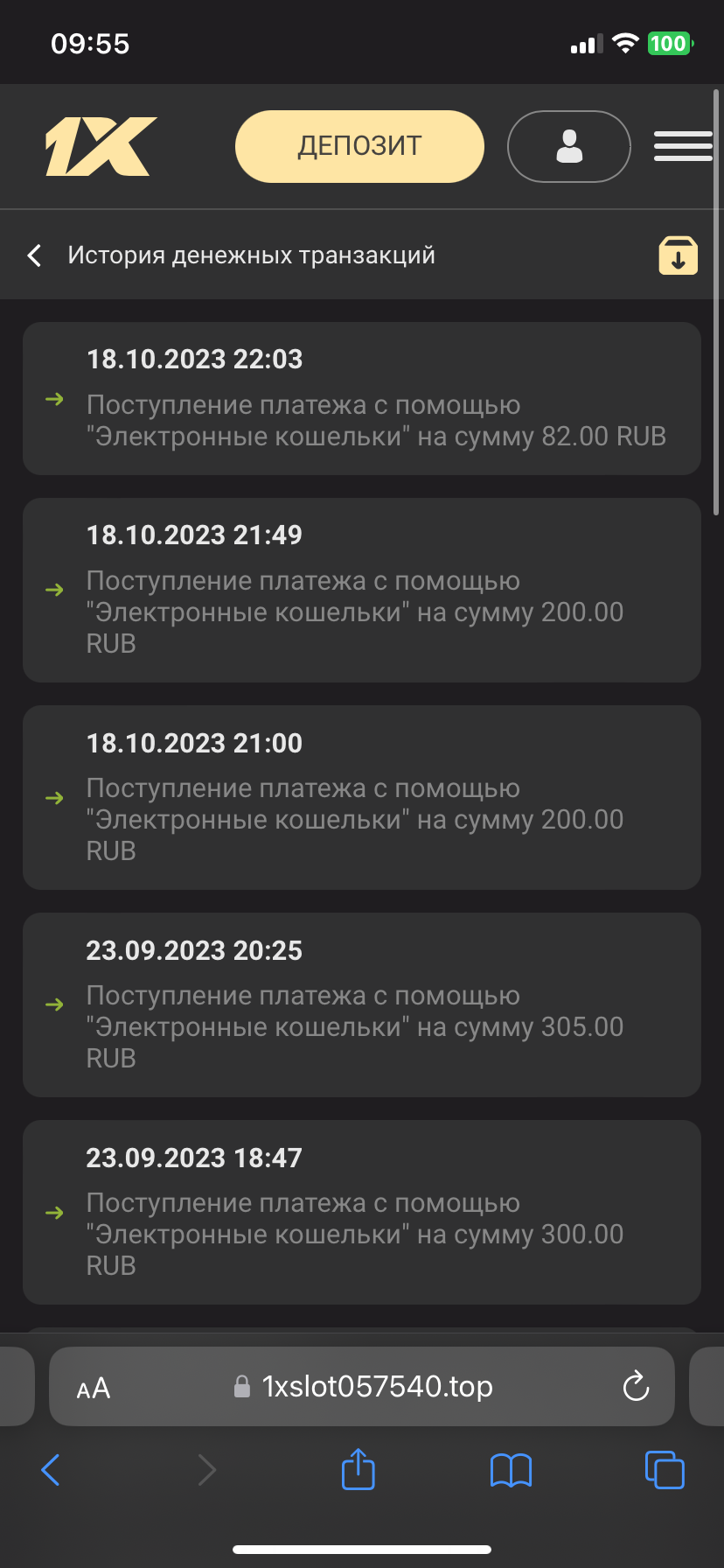The image size is (724, 1568).
Task: Open the История денежных транзакций header link
Action: (252, 255)
